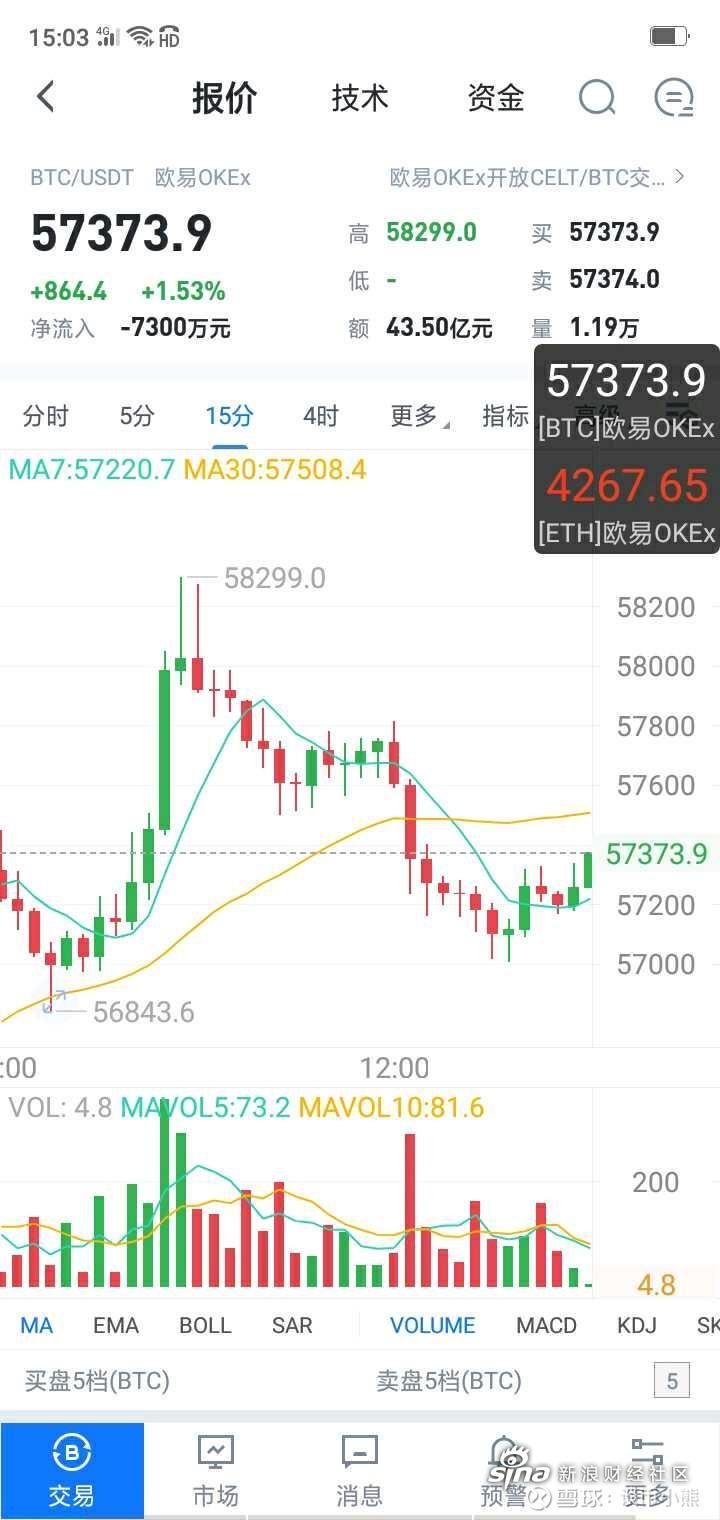Choose the SAR overlay indicator
This screenshot has height=1520, width=720.
[292, 1325]
